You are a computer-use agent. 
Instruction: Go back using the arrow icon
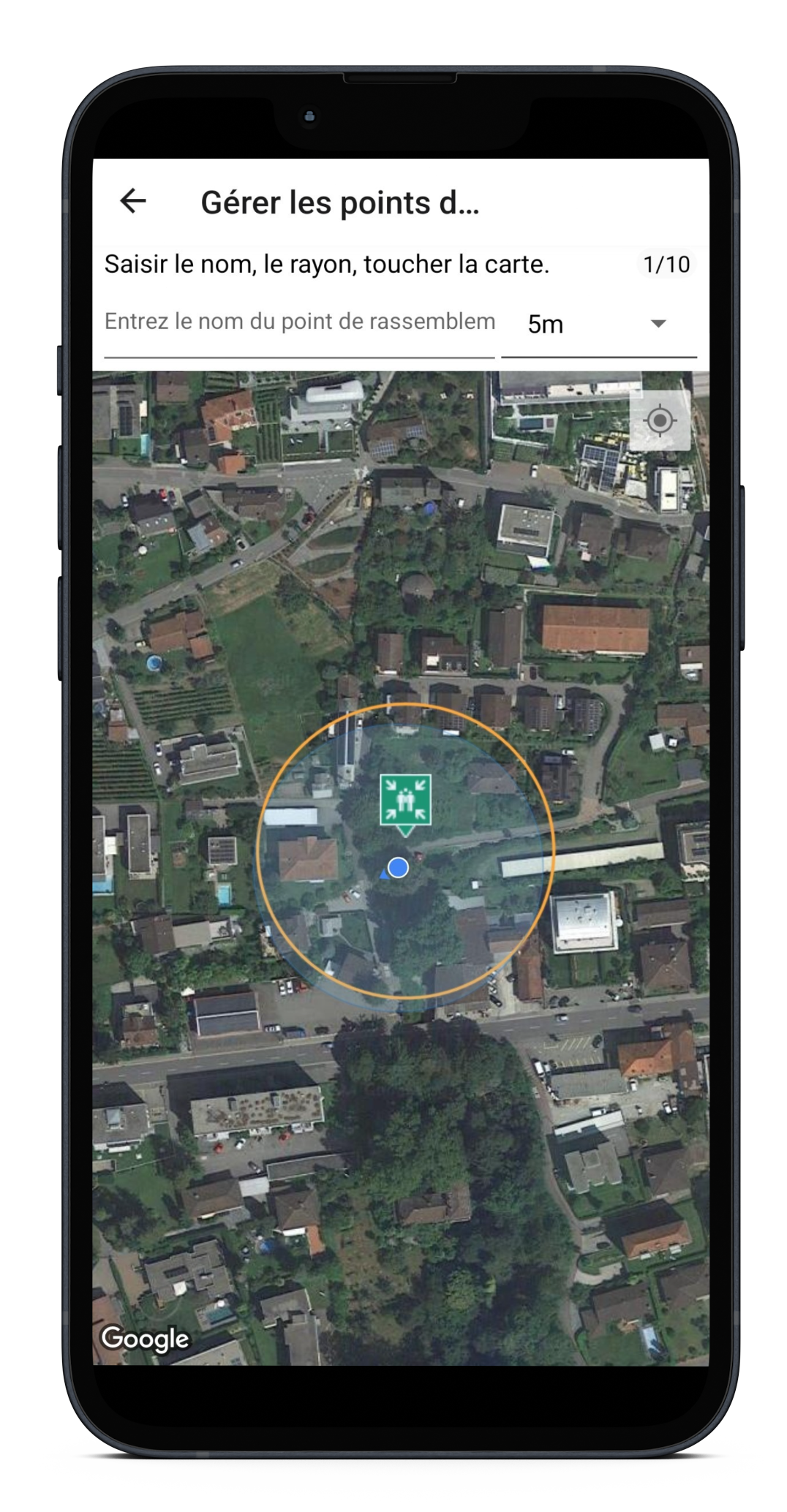click(x=133, y=201)
